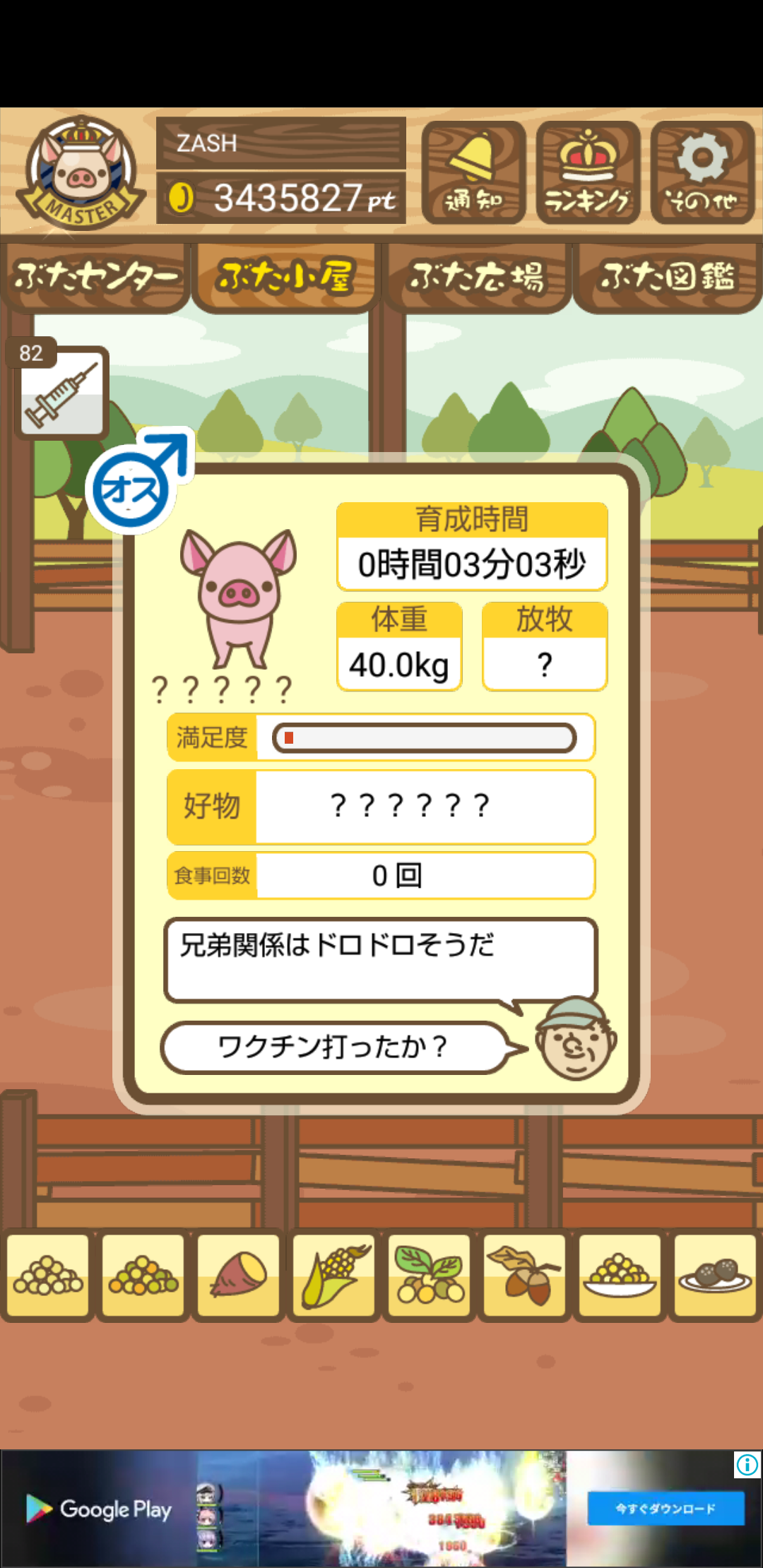
Task: Open the ad info icon
Action: (747, 1465)
